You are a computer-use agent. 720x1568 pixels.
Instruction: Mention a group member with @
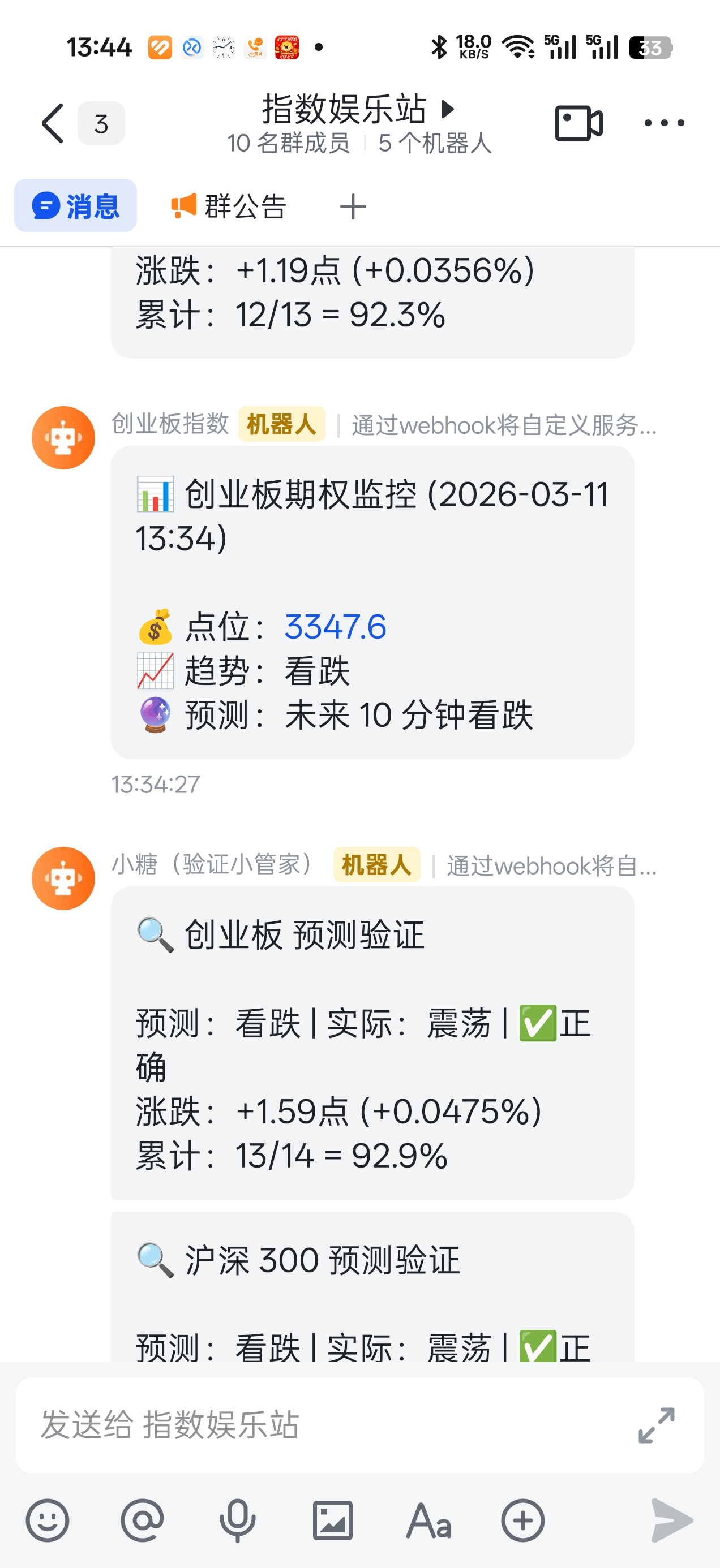[x=143, y=1520]
